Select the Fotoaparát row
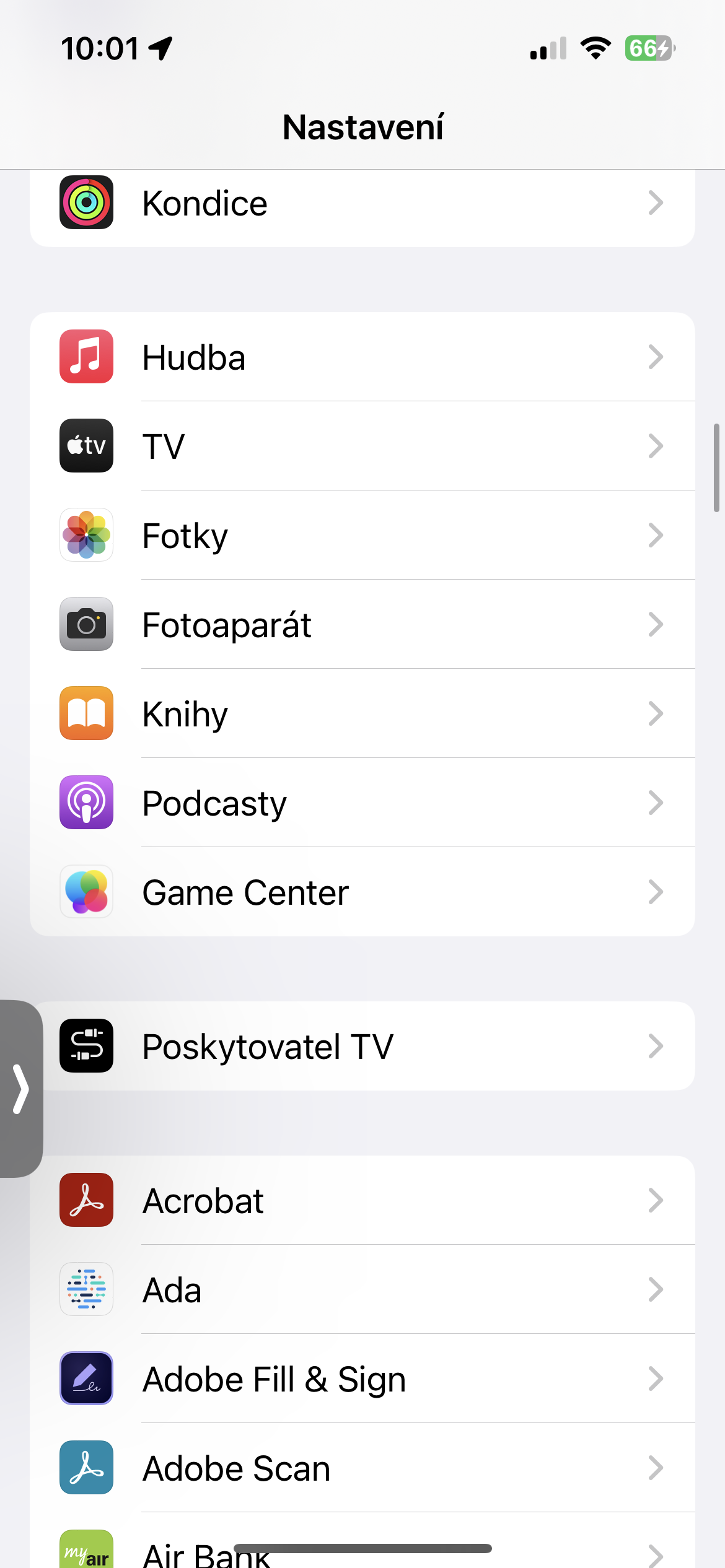The height and width of the screenshot is (1568, 725). [362, 624]
